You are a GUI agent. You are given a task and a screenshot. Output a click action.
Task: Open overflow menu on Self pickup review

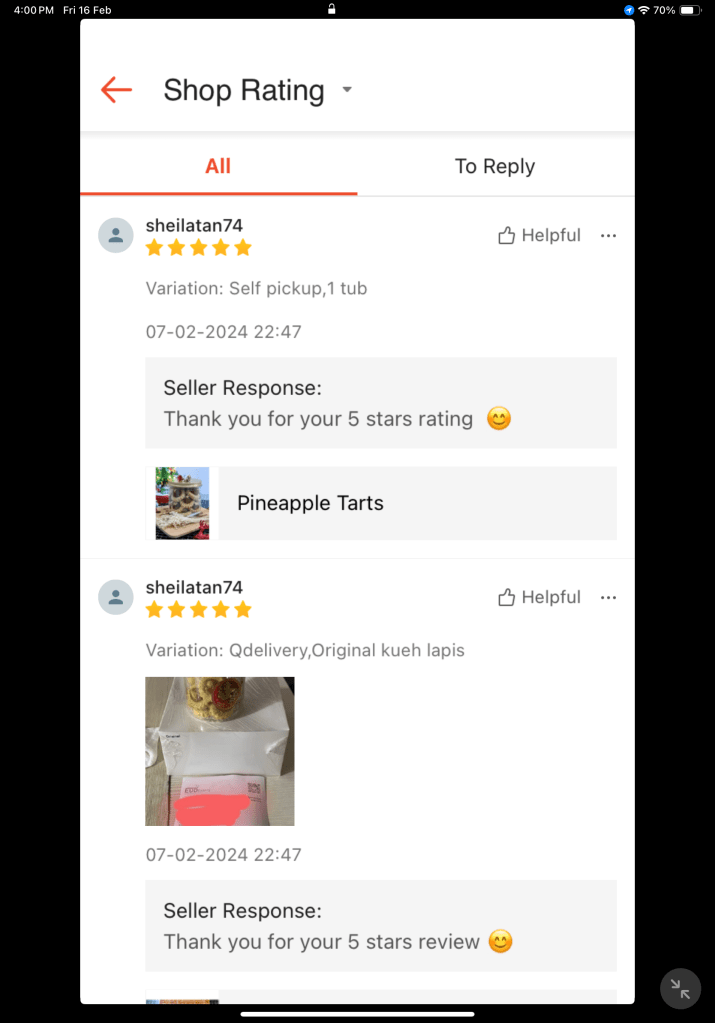[608, 235]
